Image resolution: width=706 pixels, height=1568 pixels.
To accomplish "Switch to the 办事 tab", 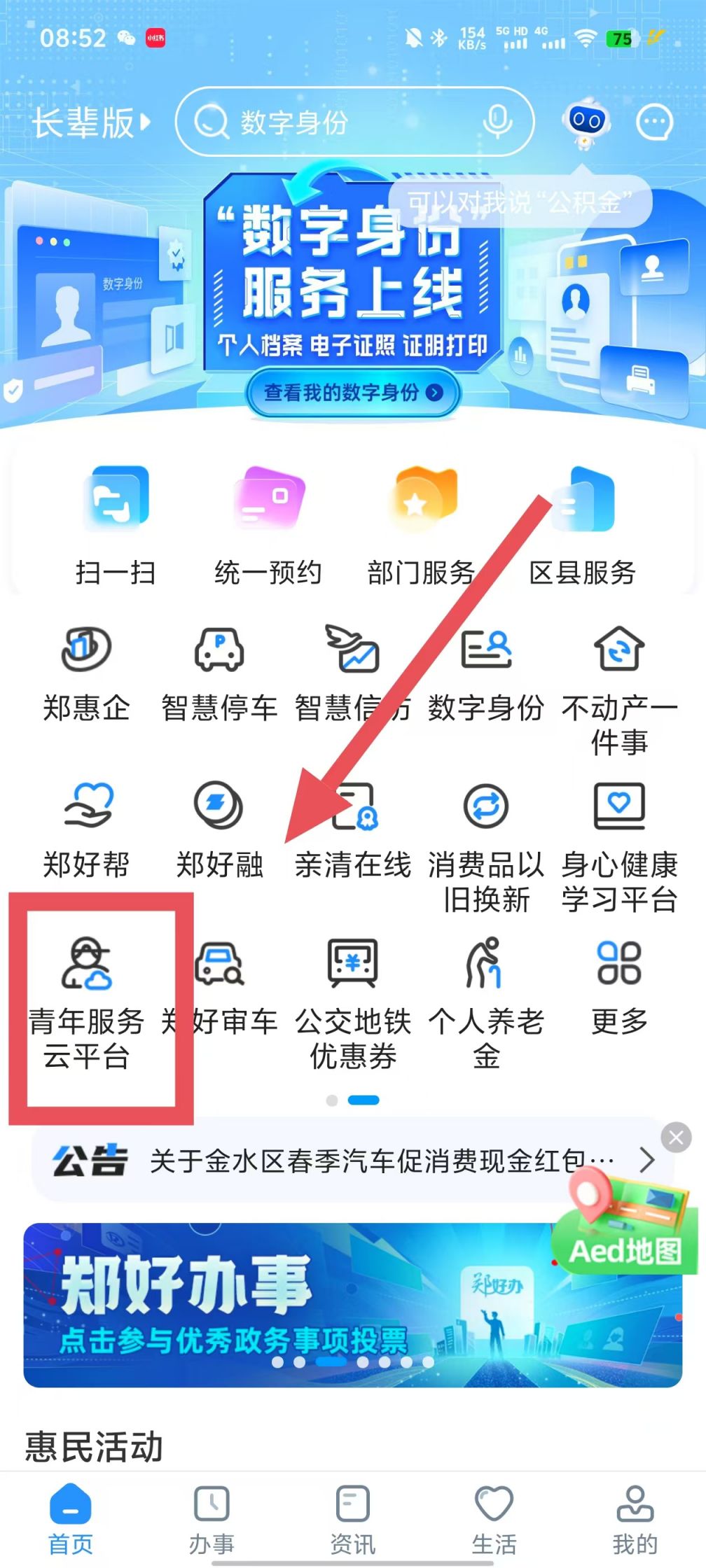I will (212, 1520).
